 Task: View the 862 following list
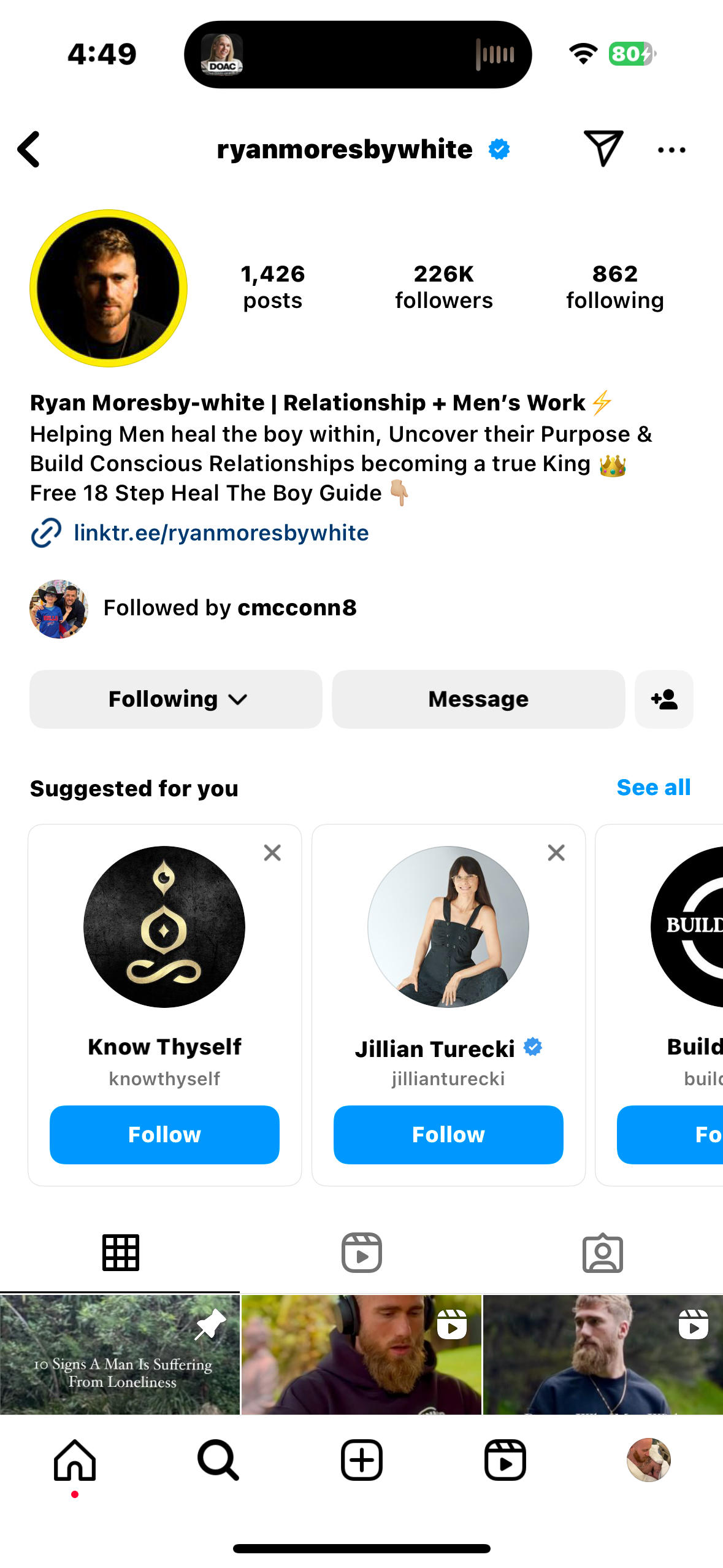pyautogui.click(x=614, y=286)
